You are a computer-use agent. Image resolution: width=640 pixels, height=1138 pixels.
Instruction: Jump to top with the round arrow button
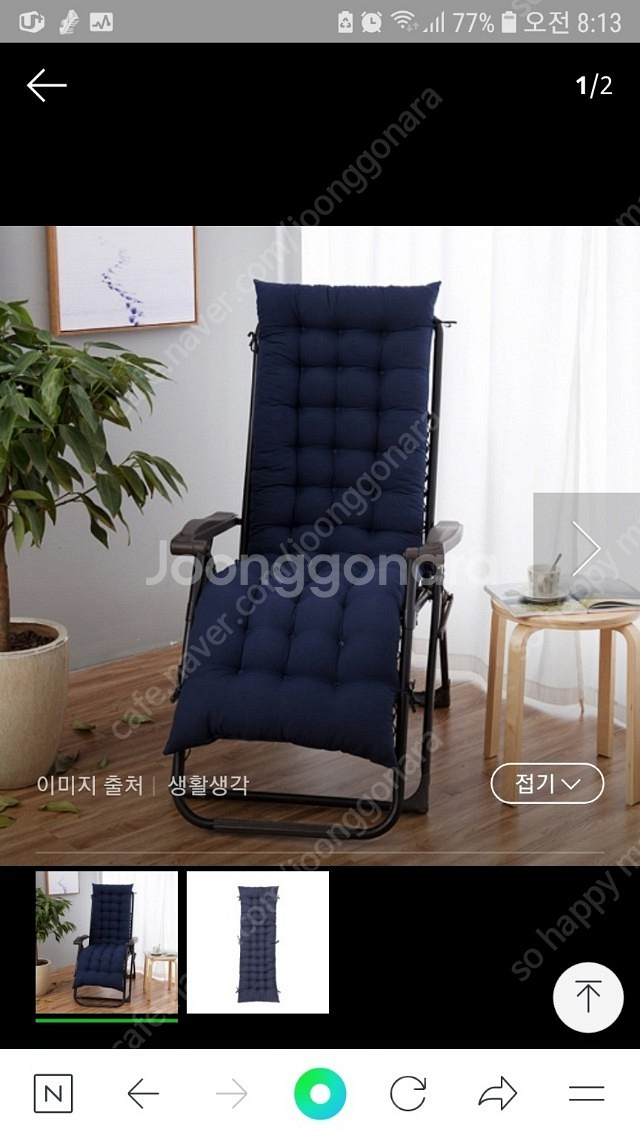pyautogui.click(x=588, y=997)
